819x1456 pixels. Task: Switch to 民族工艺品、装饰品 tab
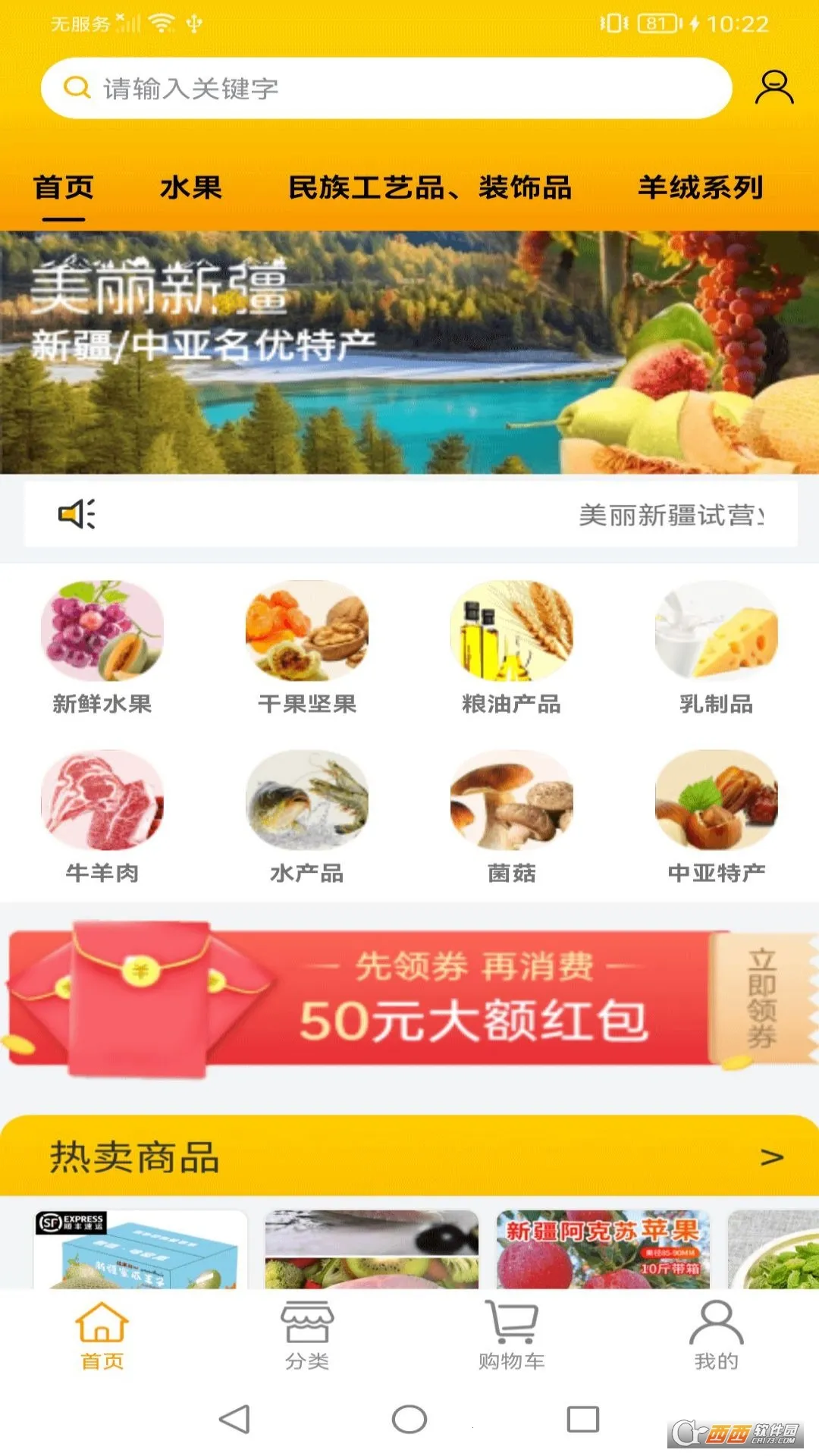430,188
